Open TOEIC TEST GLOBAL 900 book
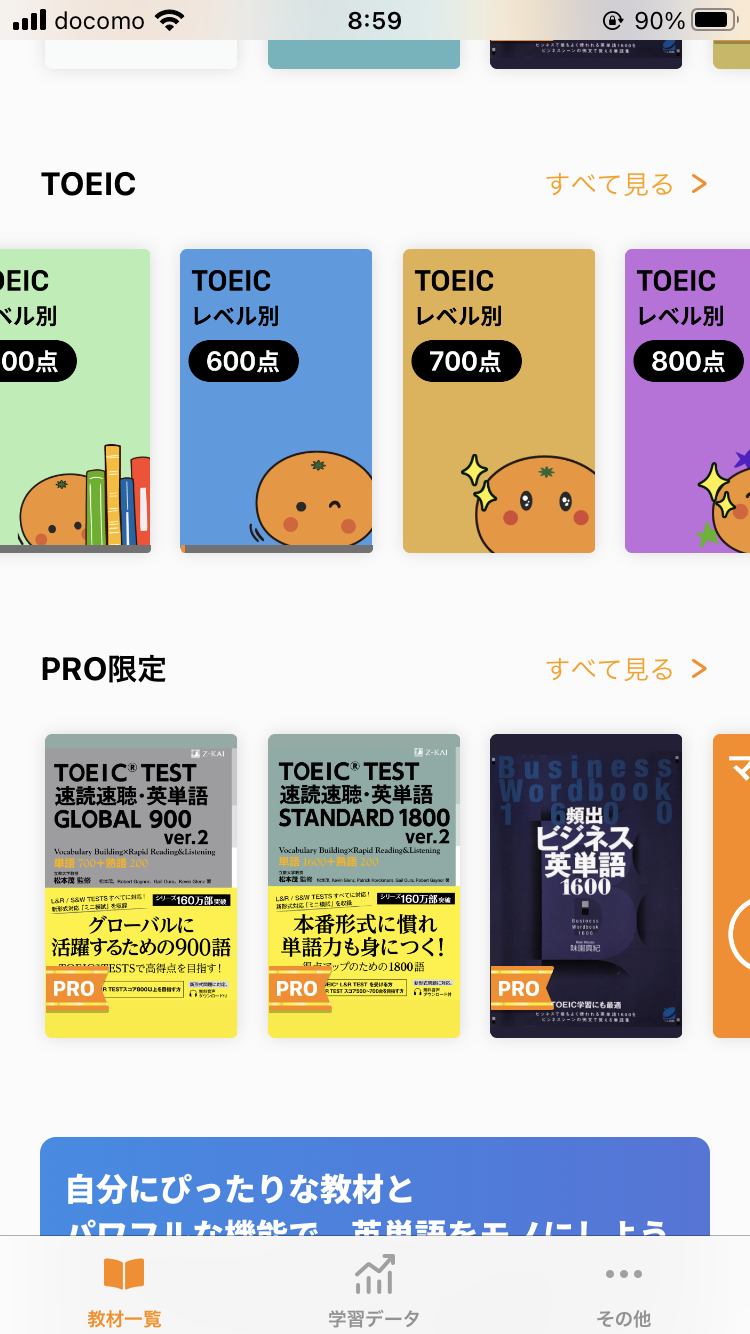 tap(141, 886)
